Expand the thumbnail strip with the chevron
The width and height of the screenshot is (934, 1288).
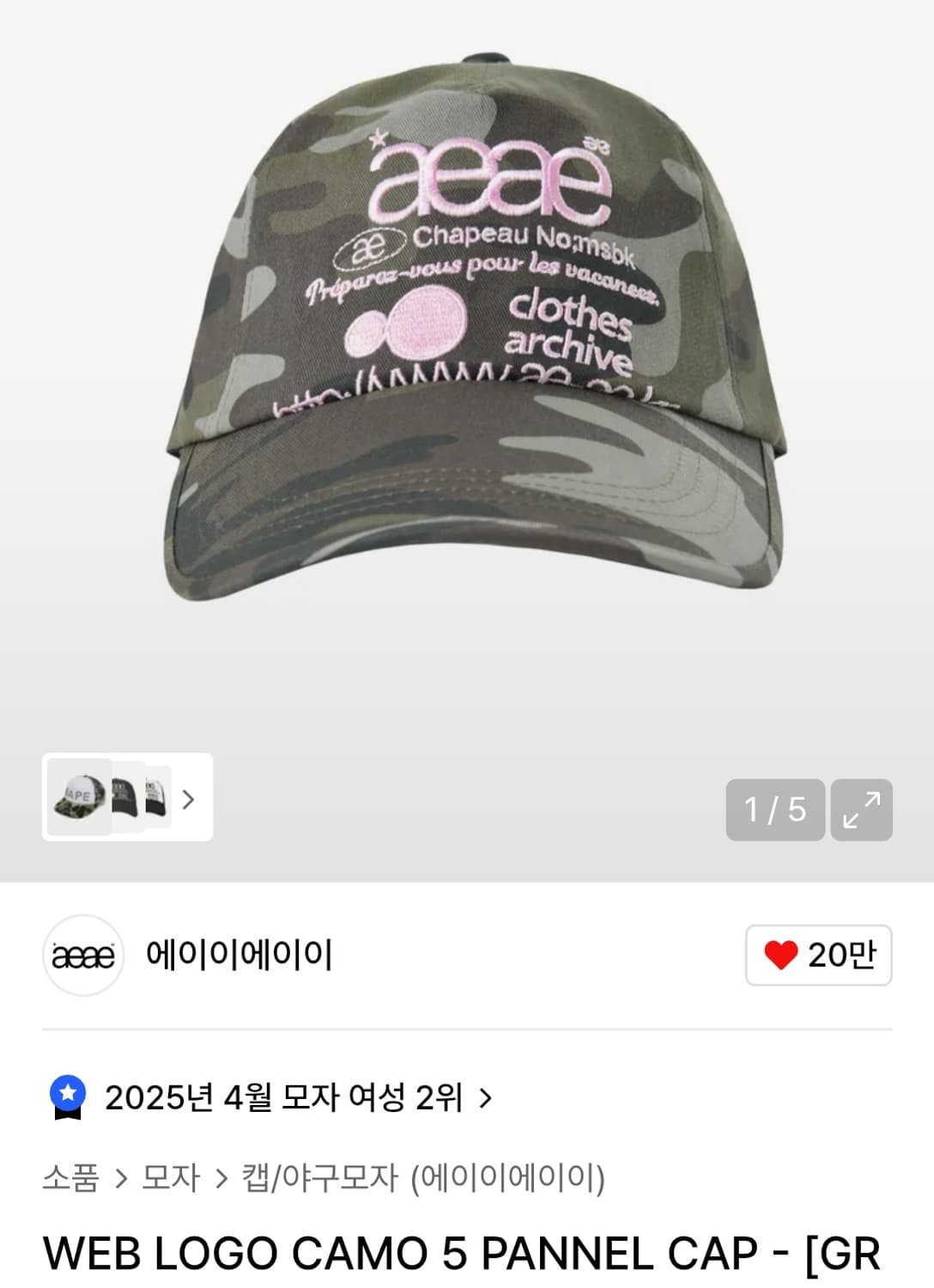click(x=188, y=801)
